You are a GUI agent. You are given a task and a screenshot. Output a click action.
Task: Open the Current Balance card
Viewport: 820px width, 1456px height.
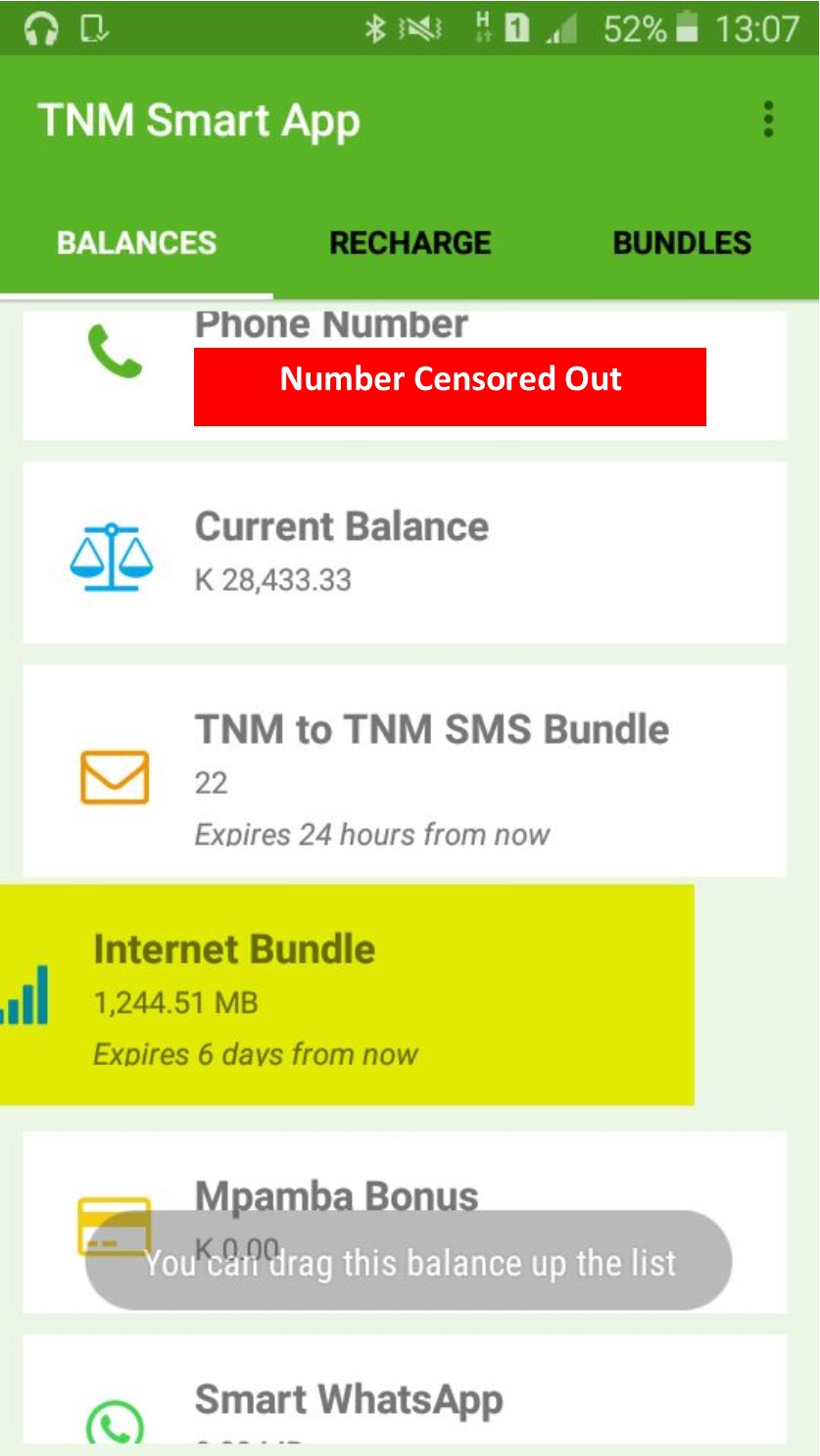point(405,553)
